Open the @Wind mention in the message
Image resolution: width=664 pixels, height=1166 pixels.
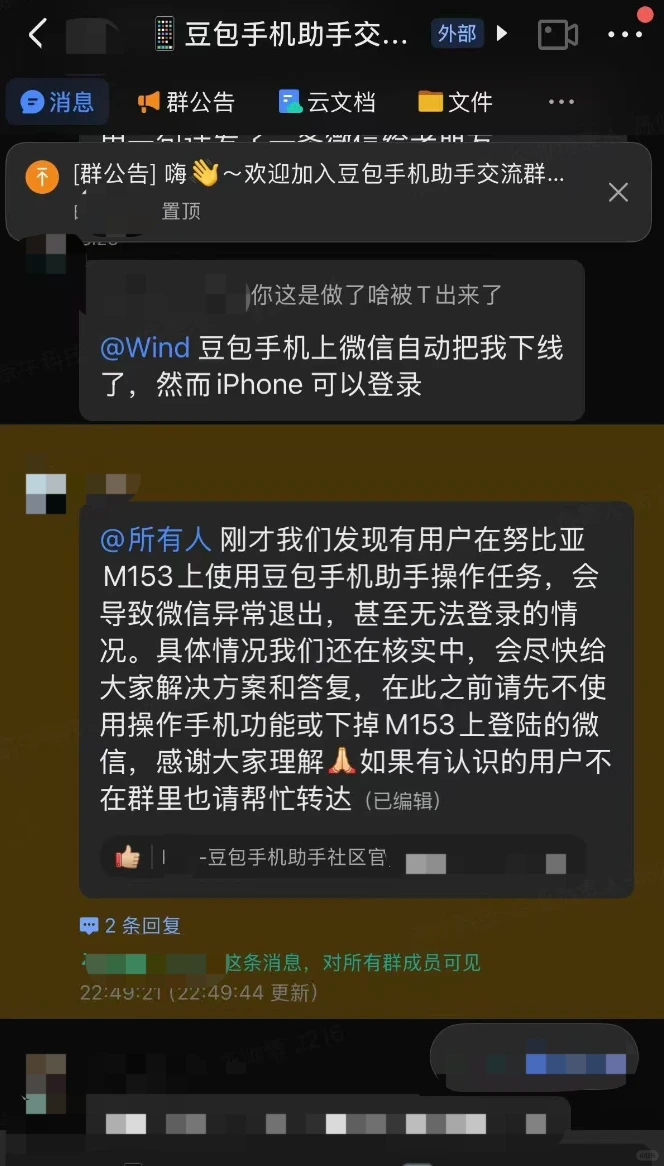145,348
